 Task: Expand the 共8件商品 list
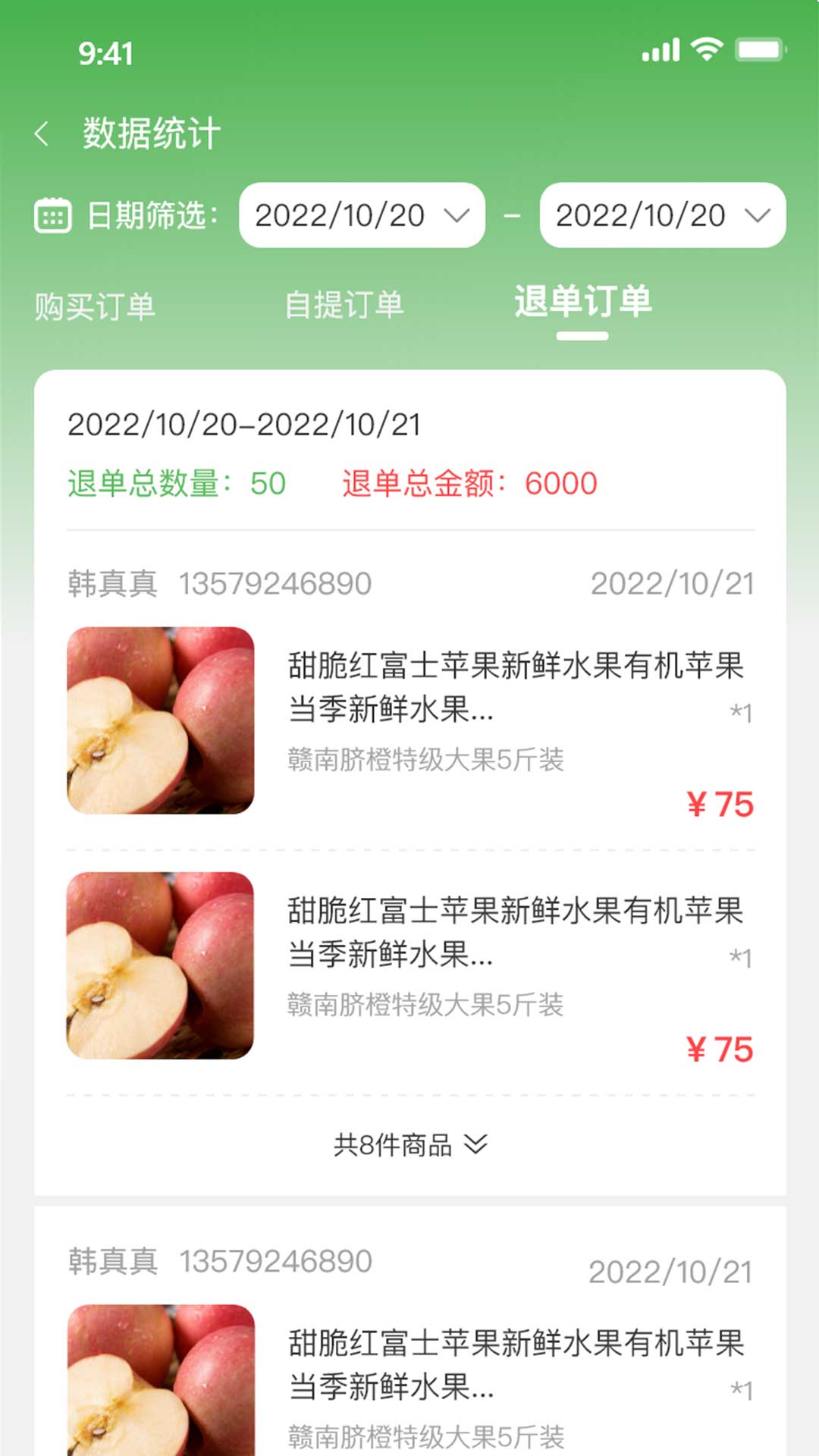(x=410, y=1144)
